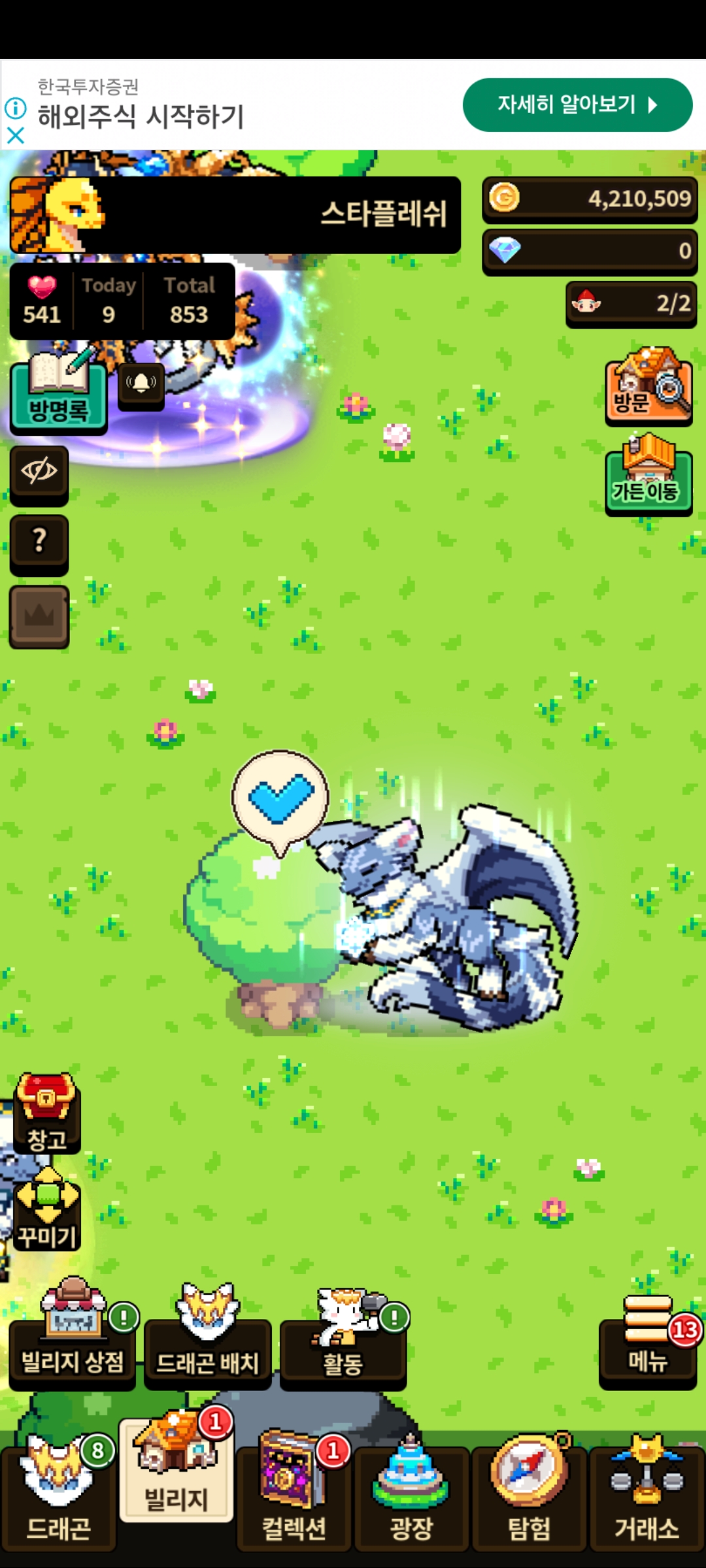Image resolution: width=706 pixels, height=1568 pixels.
Task: Switch to the 탐험 tab
Action: coord(529,1496)
